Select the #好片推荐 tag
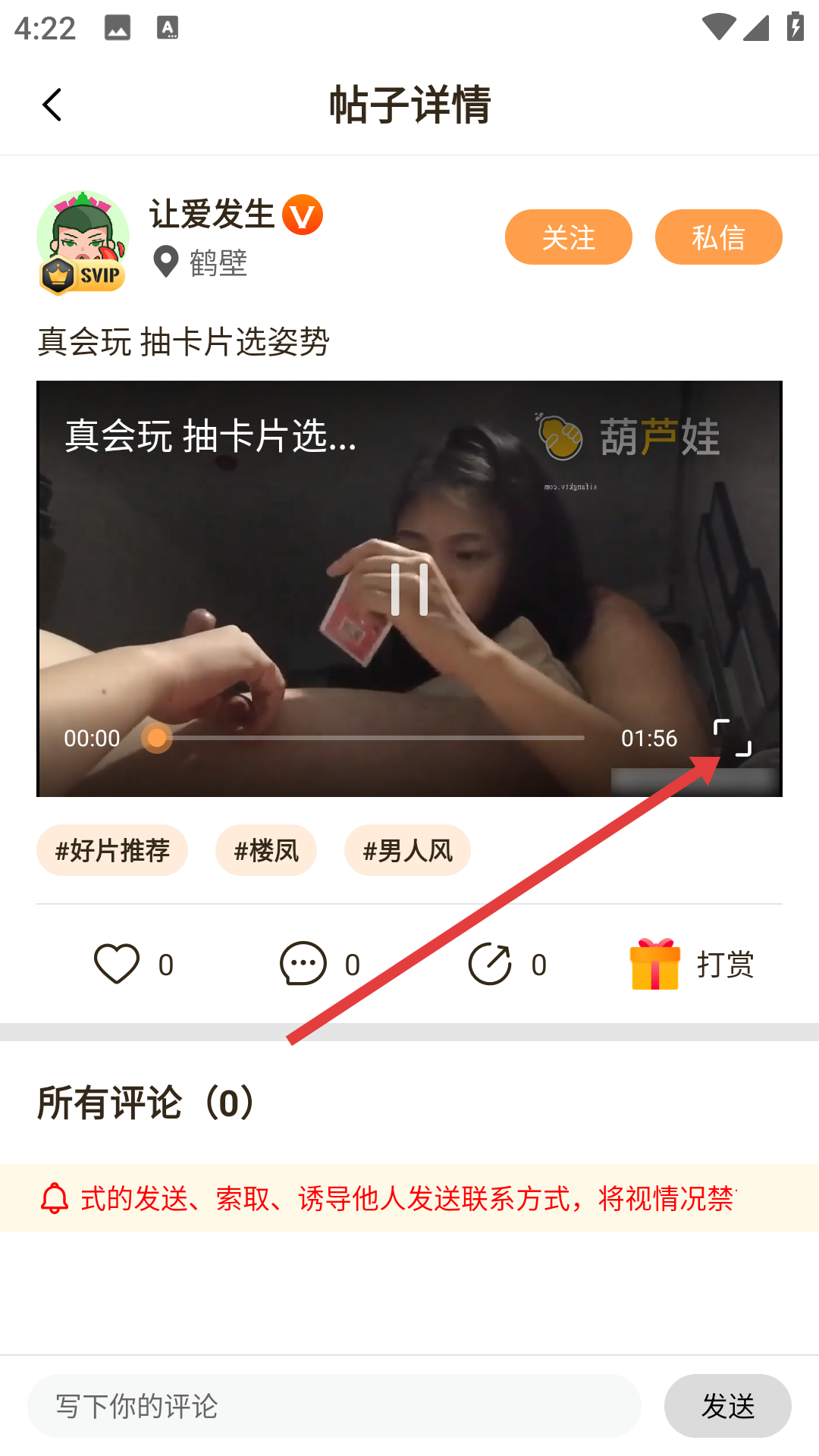 click(x=111, y=850)
